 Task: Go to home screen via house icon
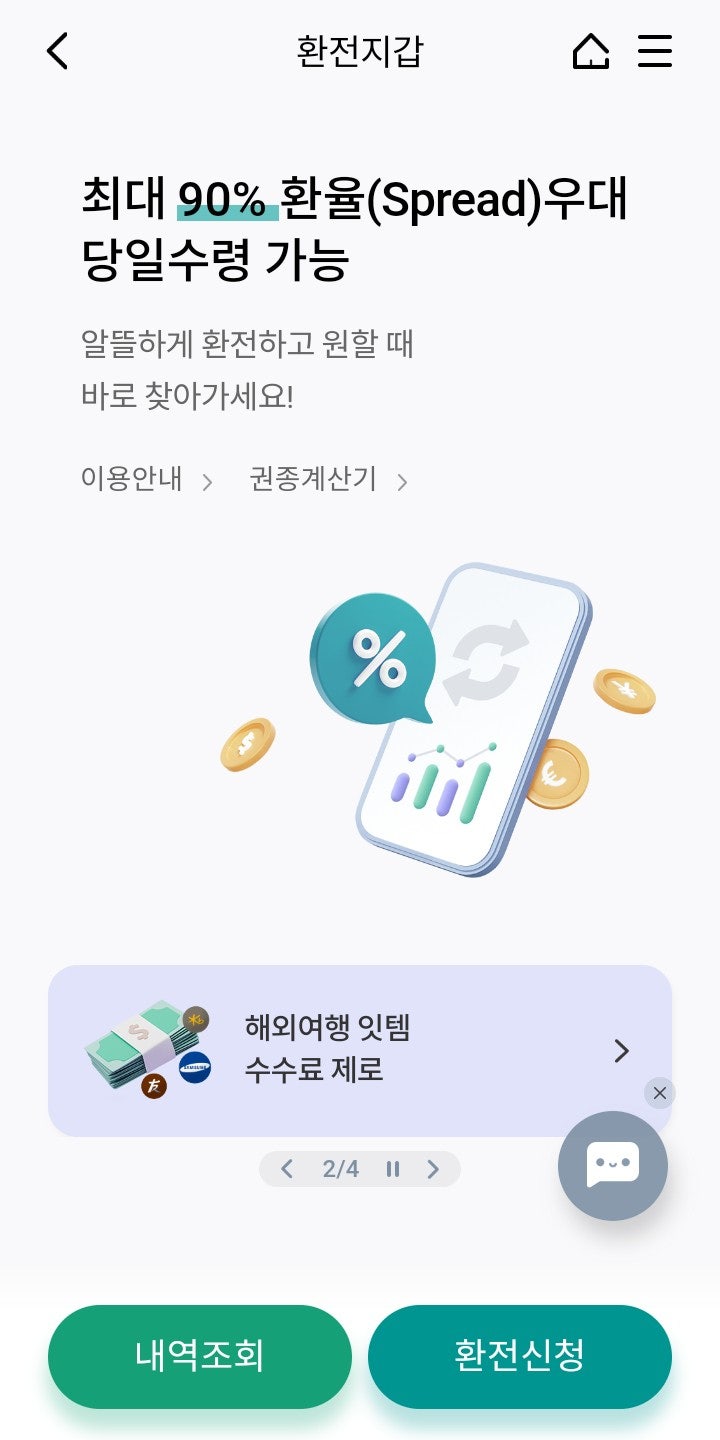(x=591, y=52)
